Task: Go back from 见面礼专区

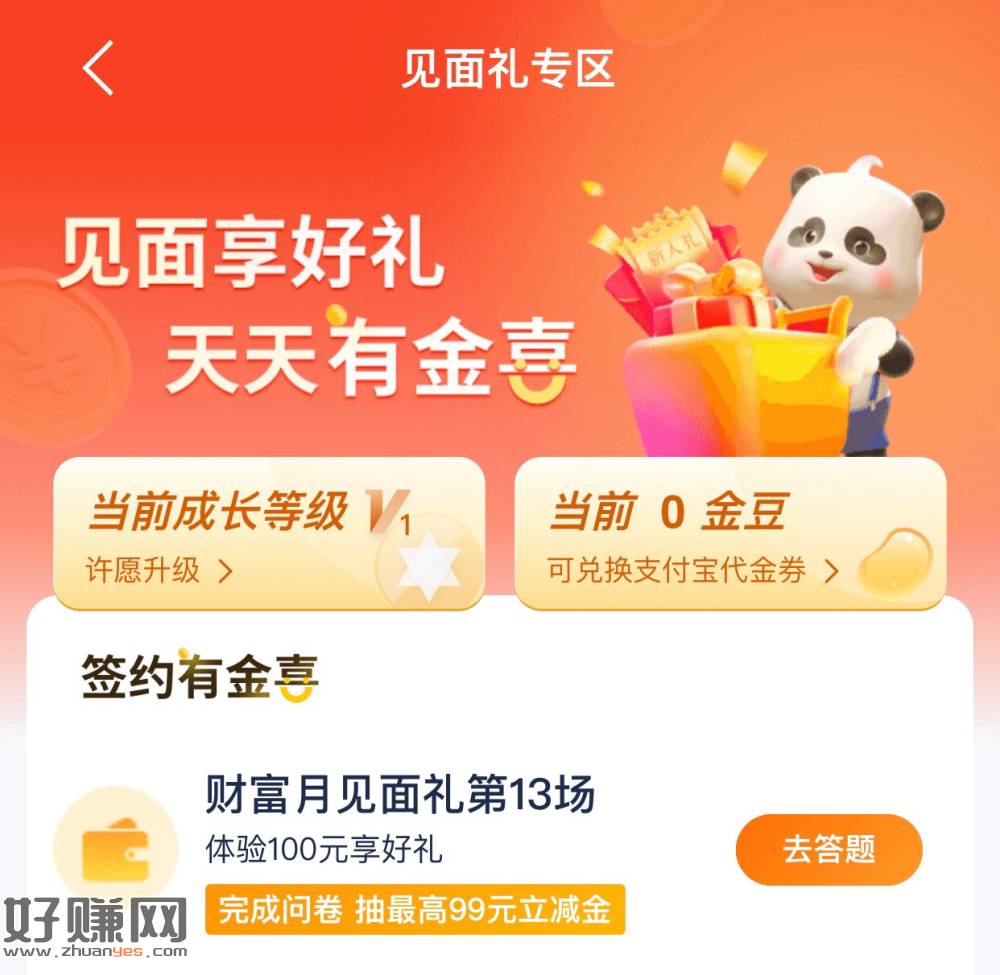Action: click(x=98, y=68)
